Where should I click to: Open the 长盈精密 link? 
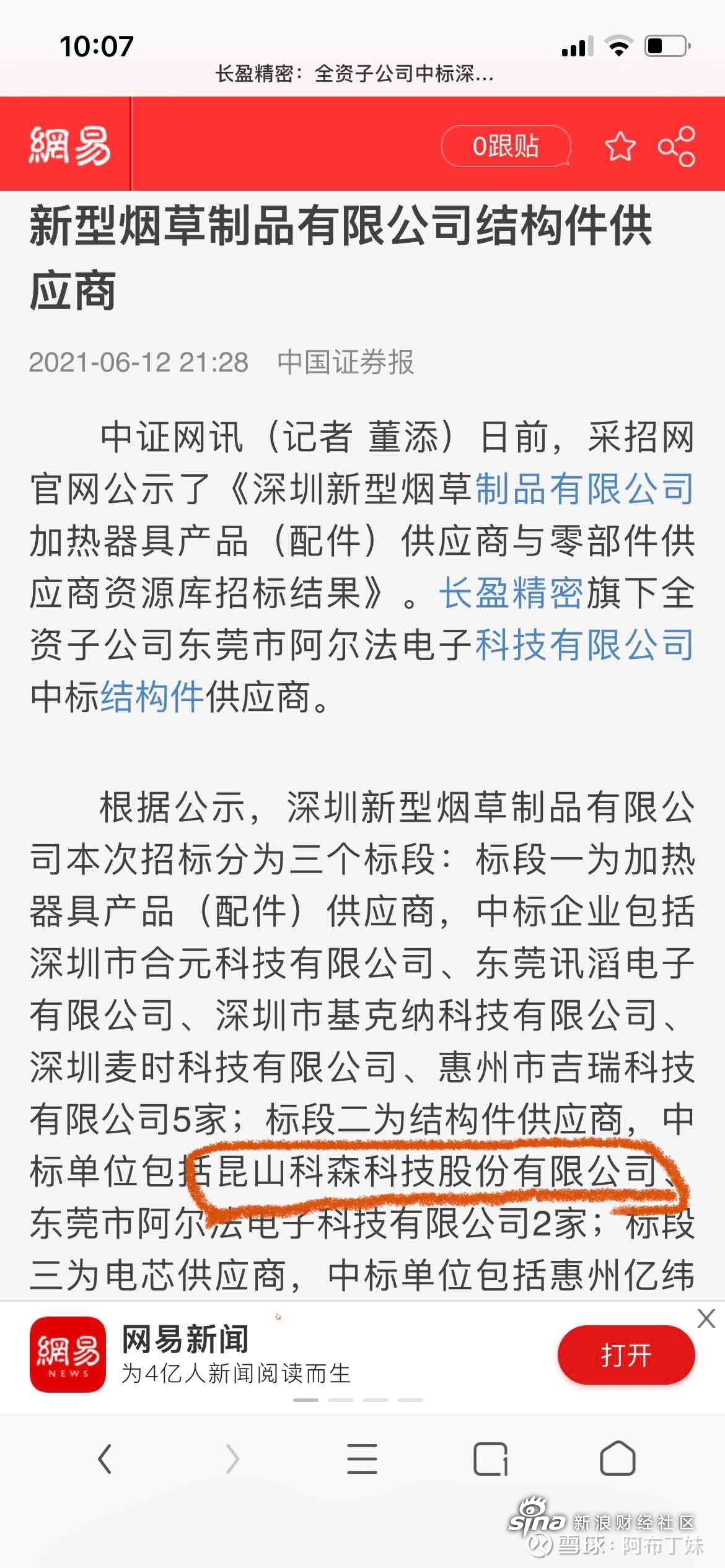coord(511,593)
